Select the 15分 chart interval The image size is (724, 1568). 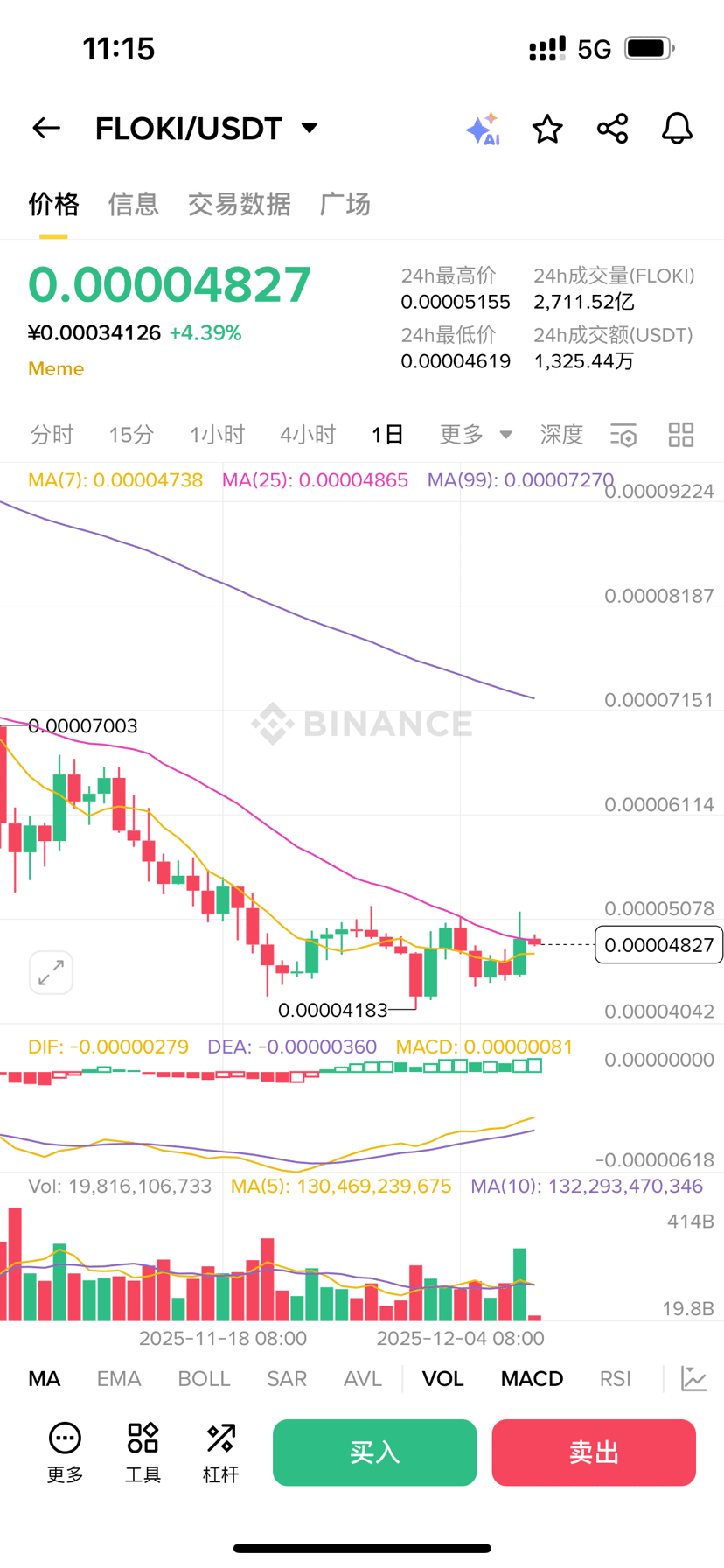[x=131, y=435]
